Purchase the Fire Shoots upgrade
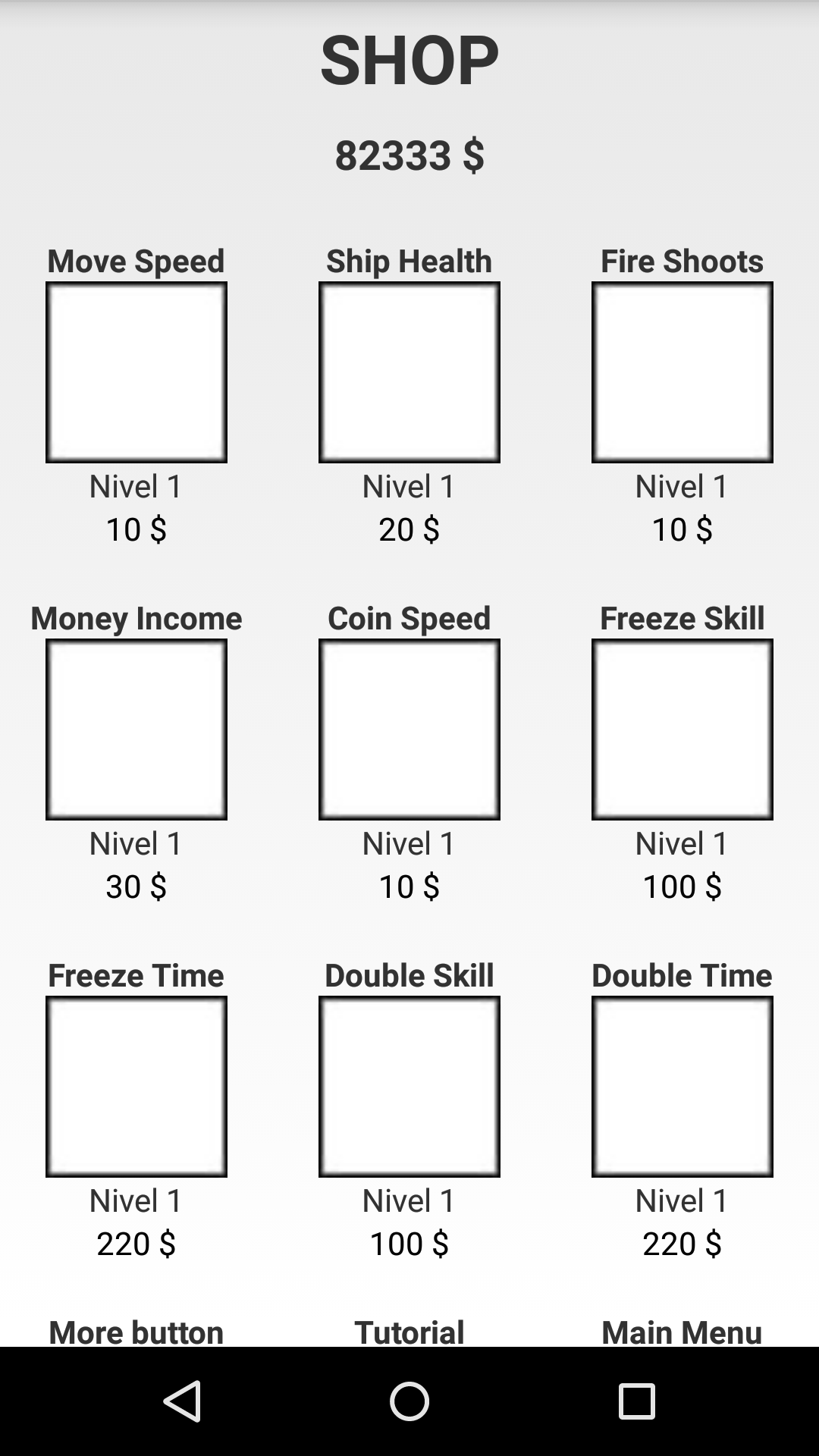Viewport: 819px width, 1456px height. click(x=682, y=372)
